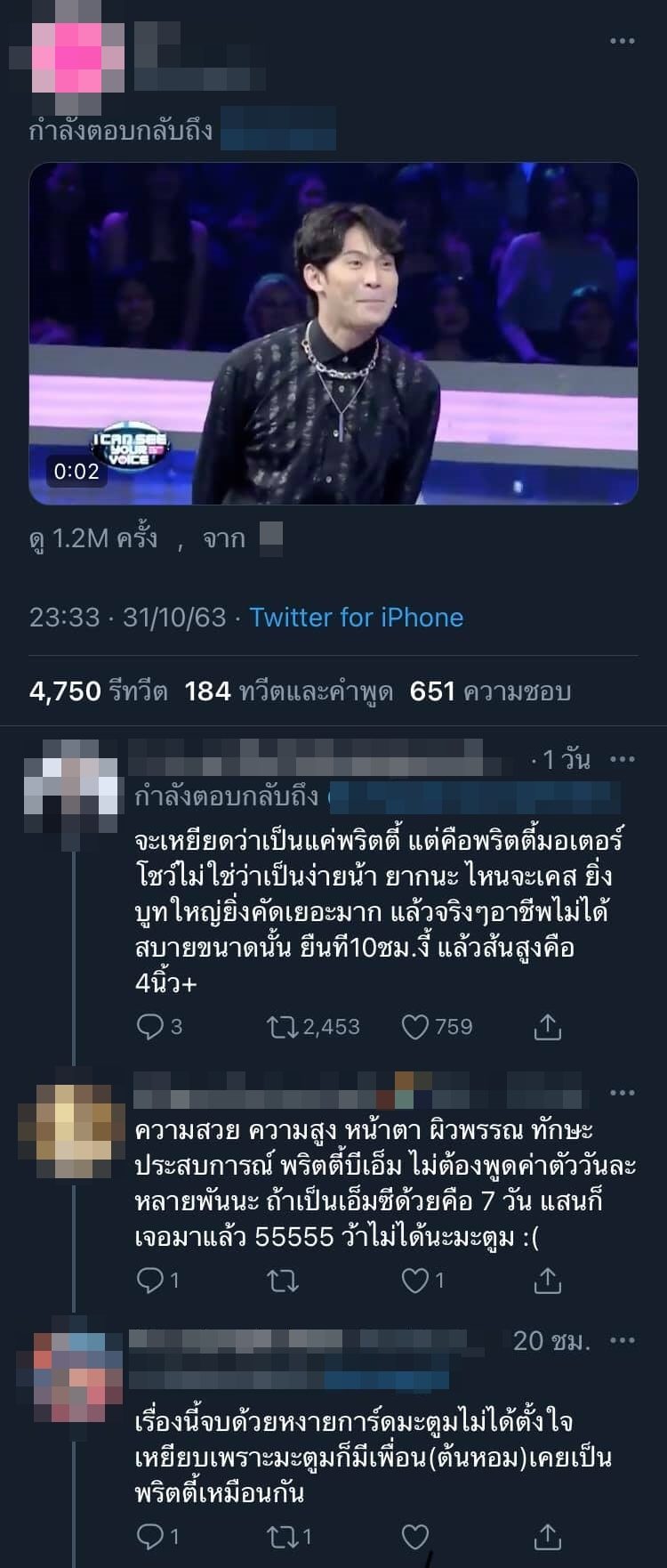Image resolution: width=667 pixels, height=1568 pixels.
Task: Share the เรื่องนี้จบด้วย comment
Action: coord(548,1536)
